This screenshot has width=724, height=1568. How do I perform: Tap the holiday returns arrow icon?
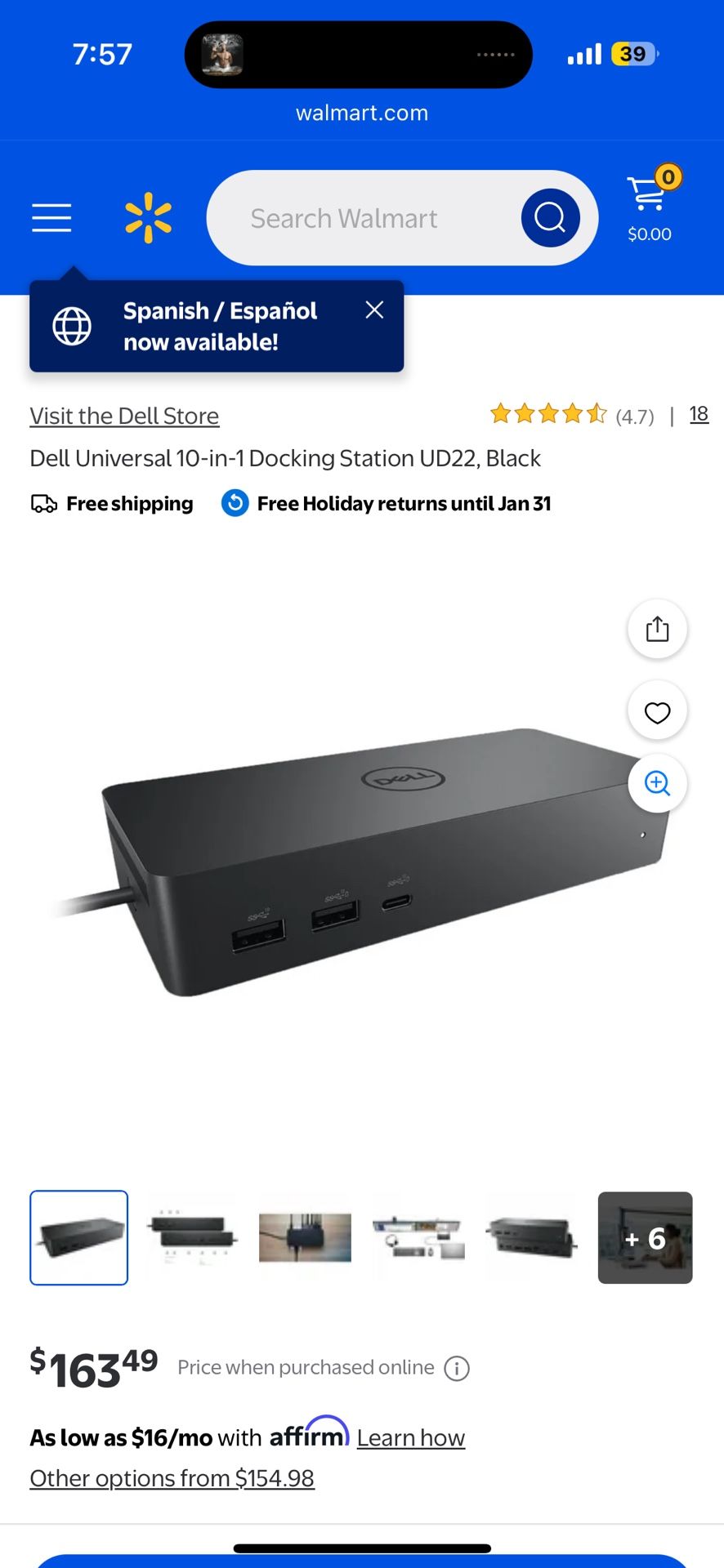[x=234, y=503]
